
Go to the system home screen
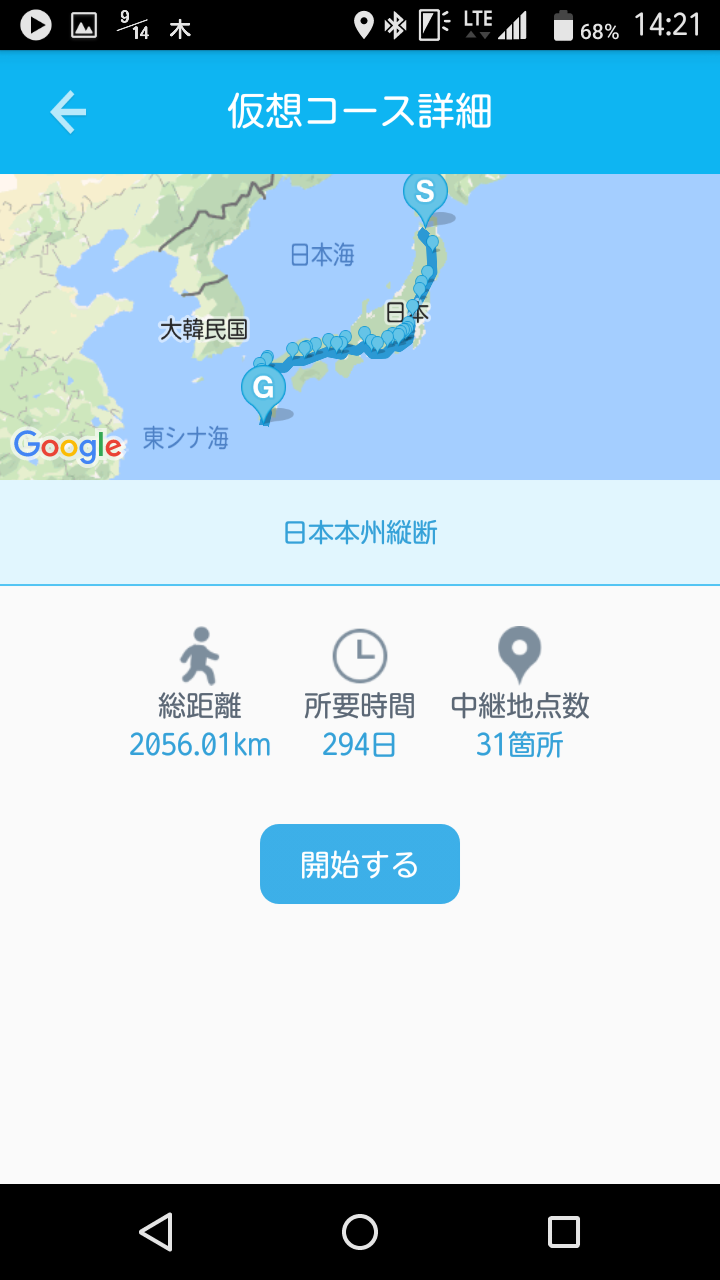[x=360, y=1232]
